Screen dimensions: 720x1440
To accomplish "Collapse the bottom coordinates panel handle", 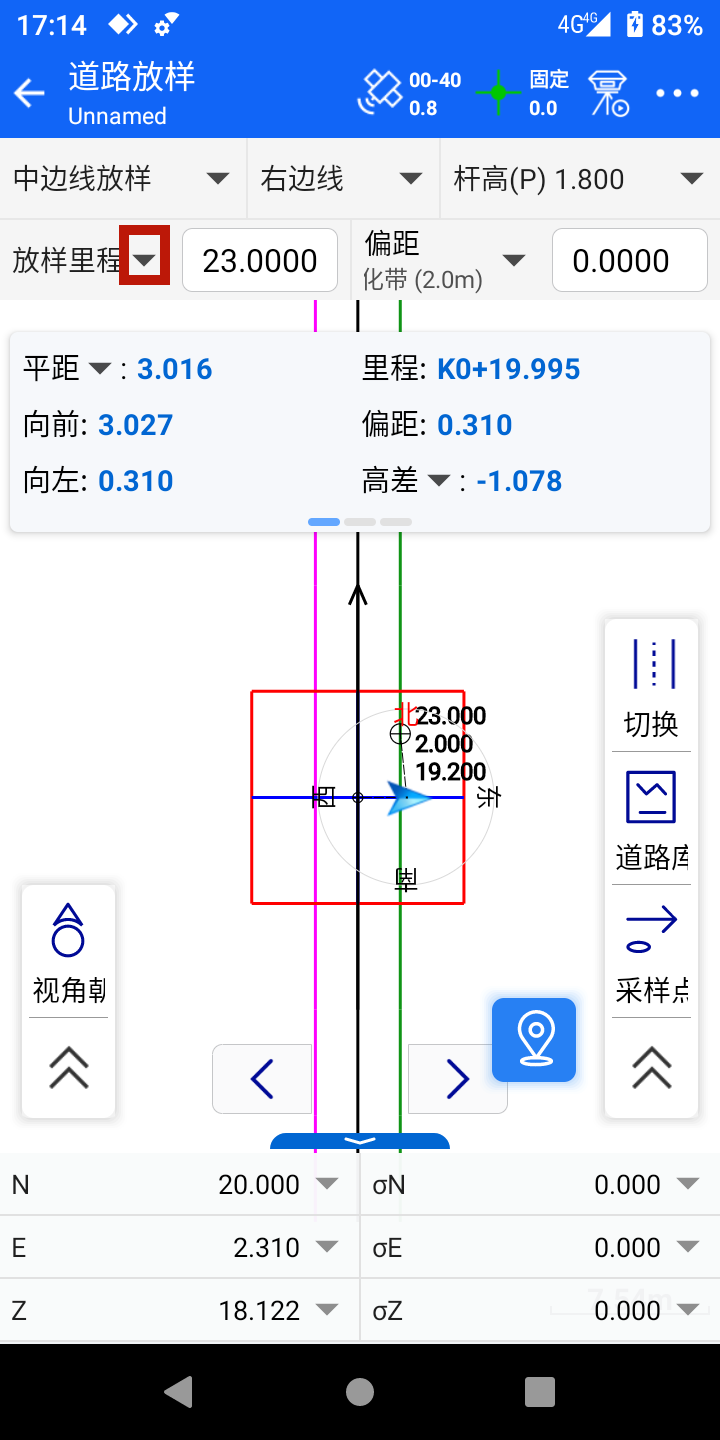I will pyautogui.click(x=360, y=1141).
